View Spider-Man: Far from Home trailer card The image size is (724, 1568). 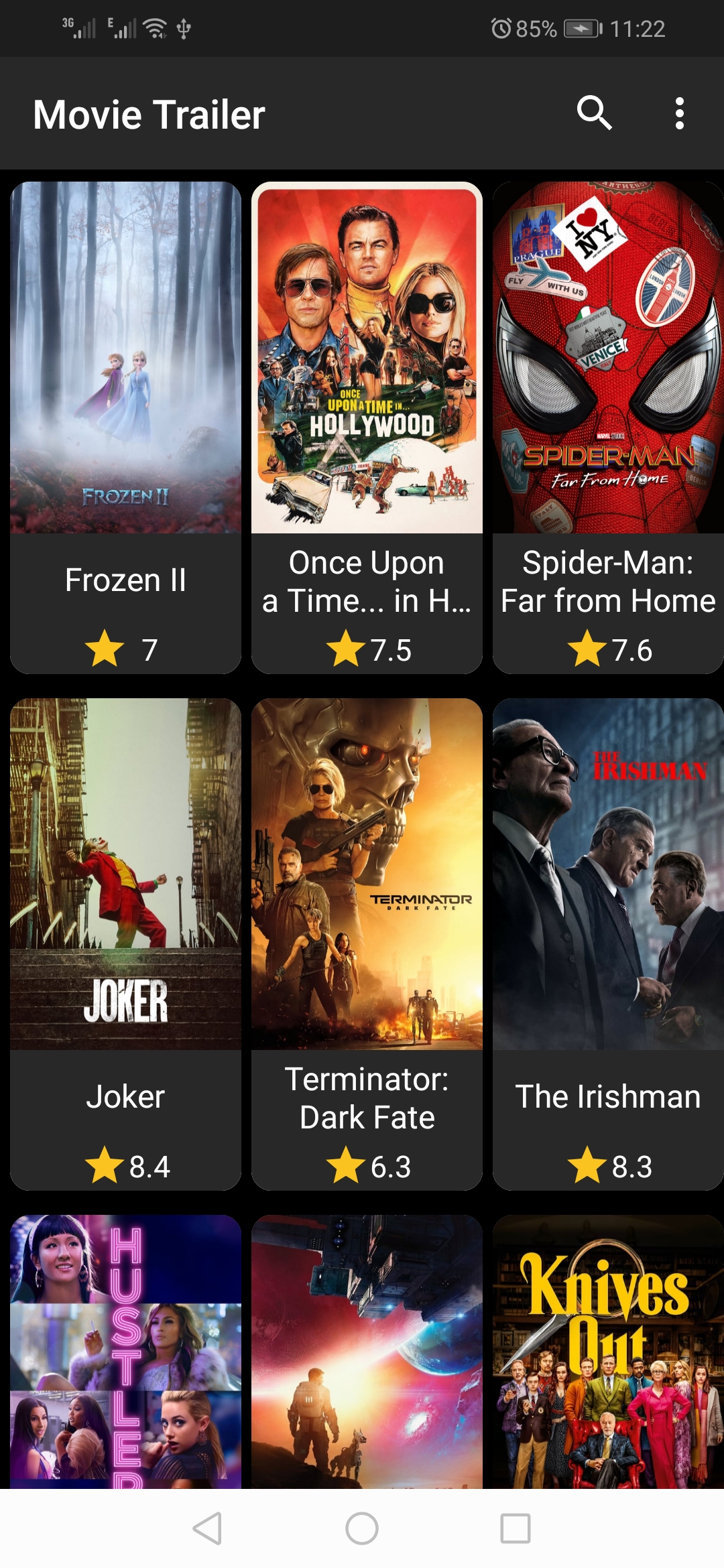607,428
